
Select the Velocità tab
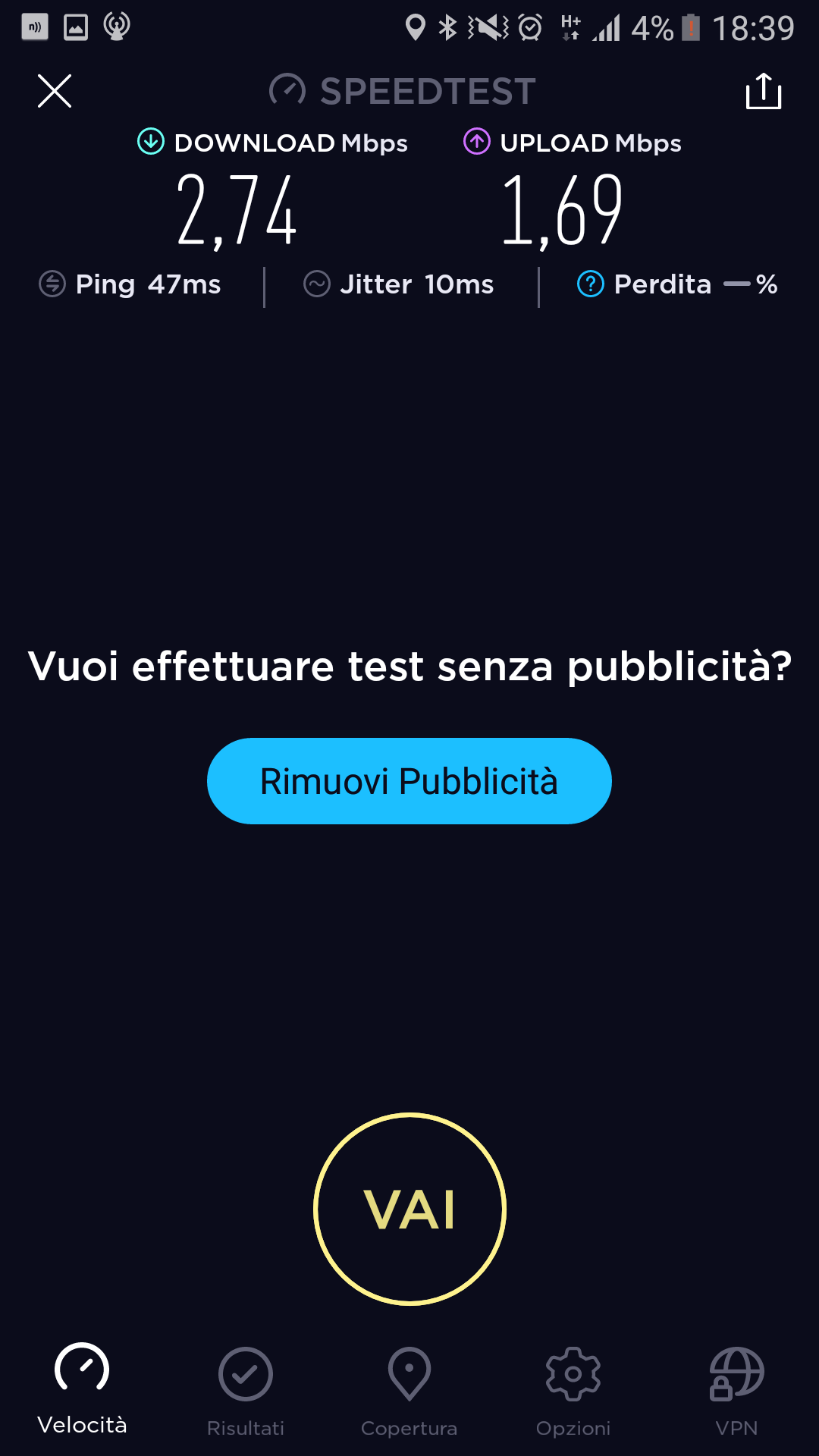82,1389
